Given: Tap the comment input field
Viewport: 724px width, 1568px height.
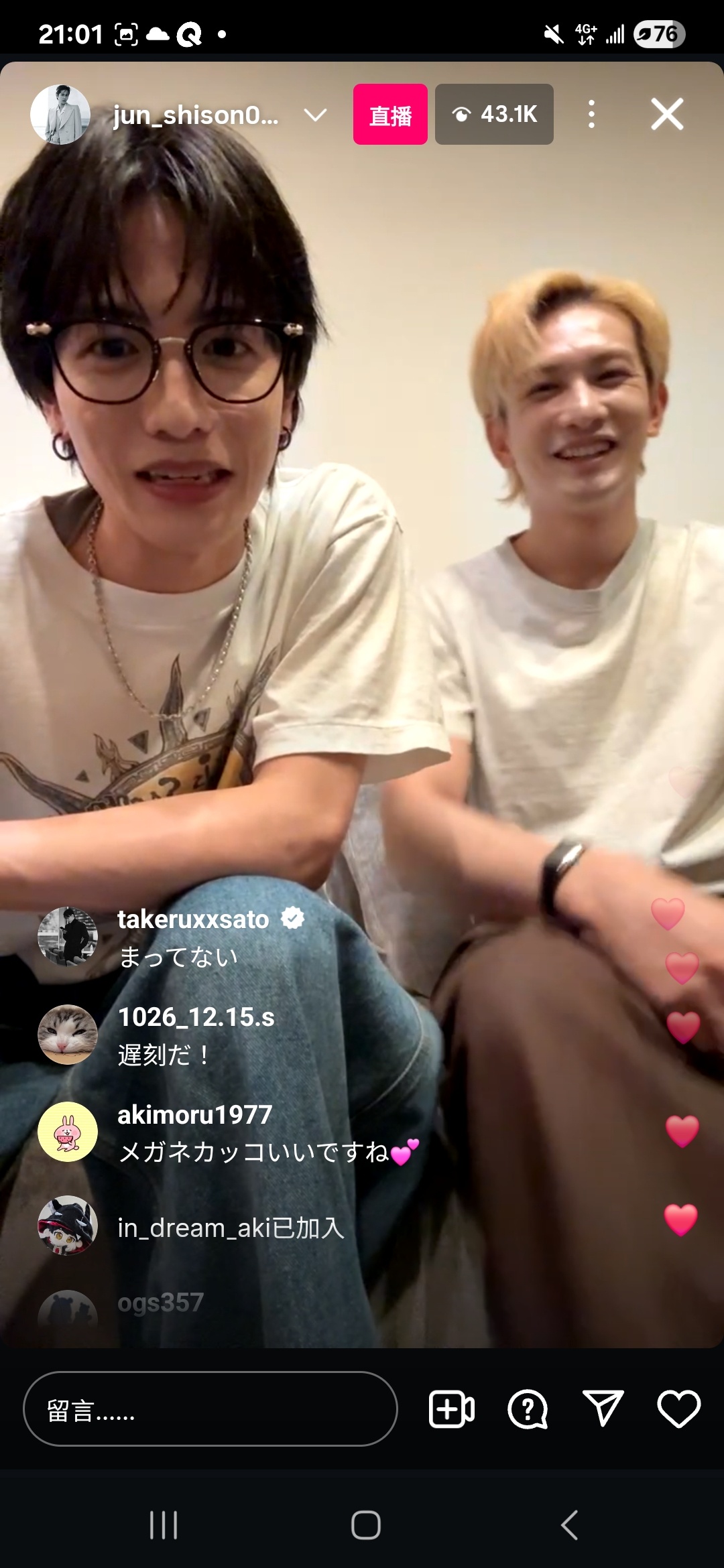Looking at the screenshot, I should [210, 1409].
